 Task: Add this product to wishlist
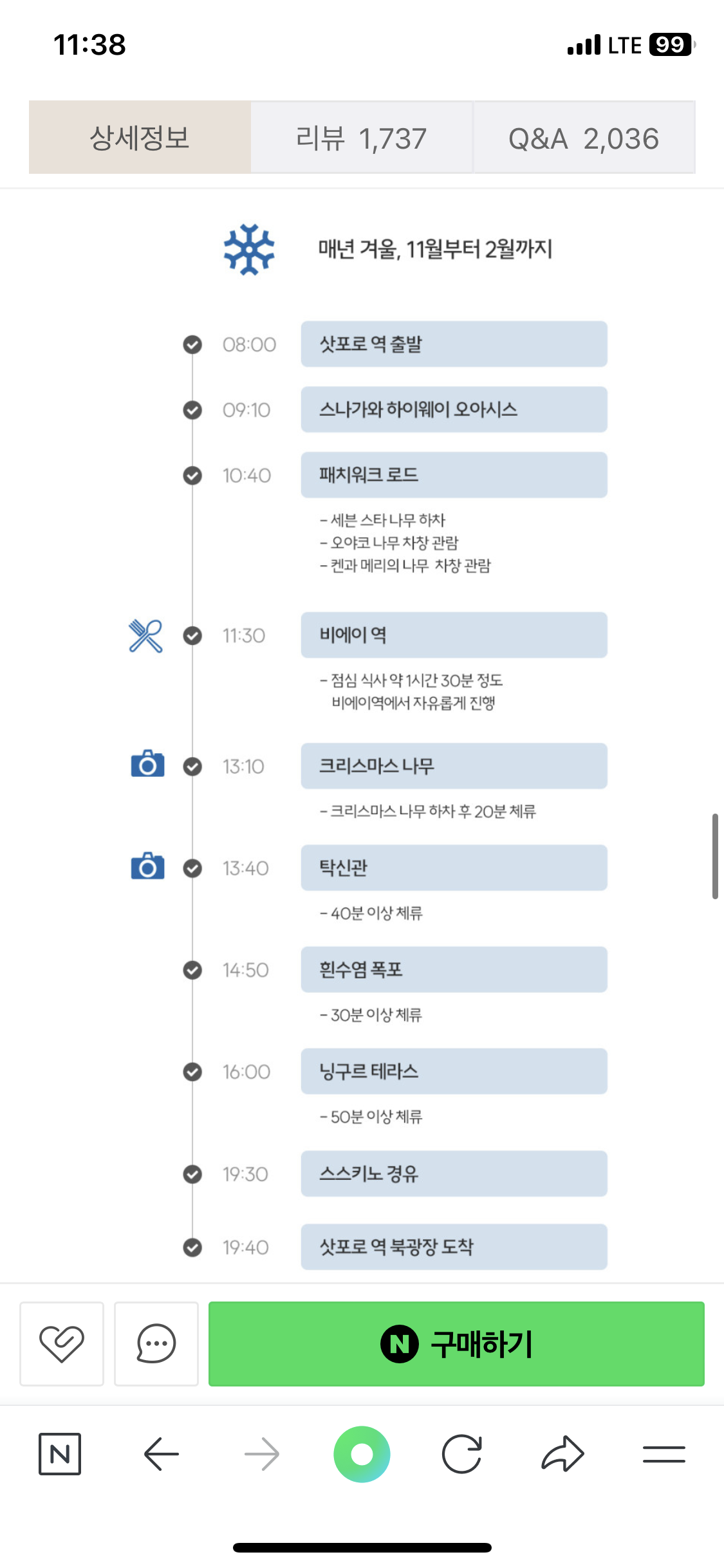click(x=62, y=1343)
